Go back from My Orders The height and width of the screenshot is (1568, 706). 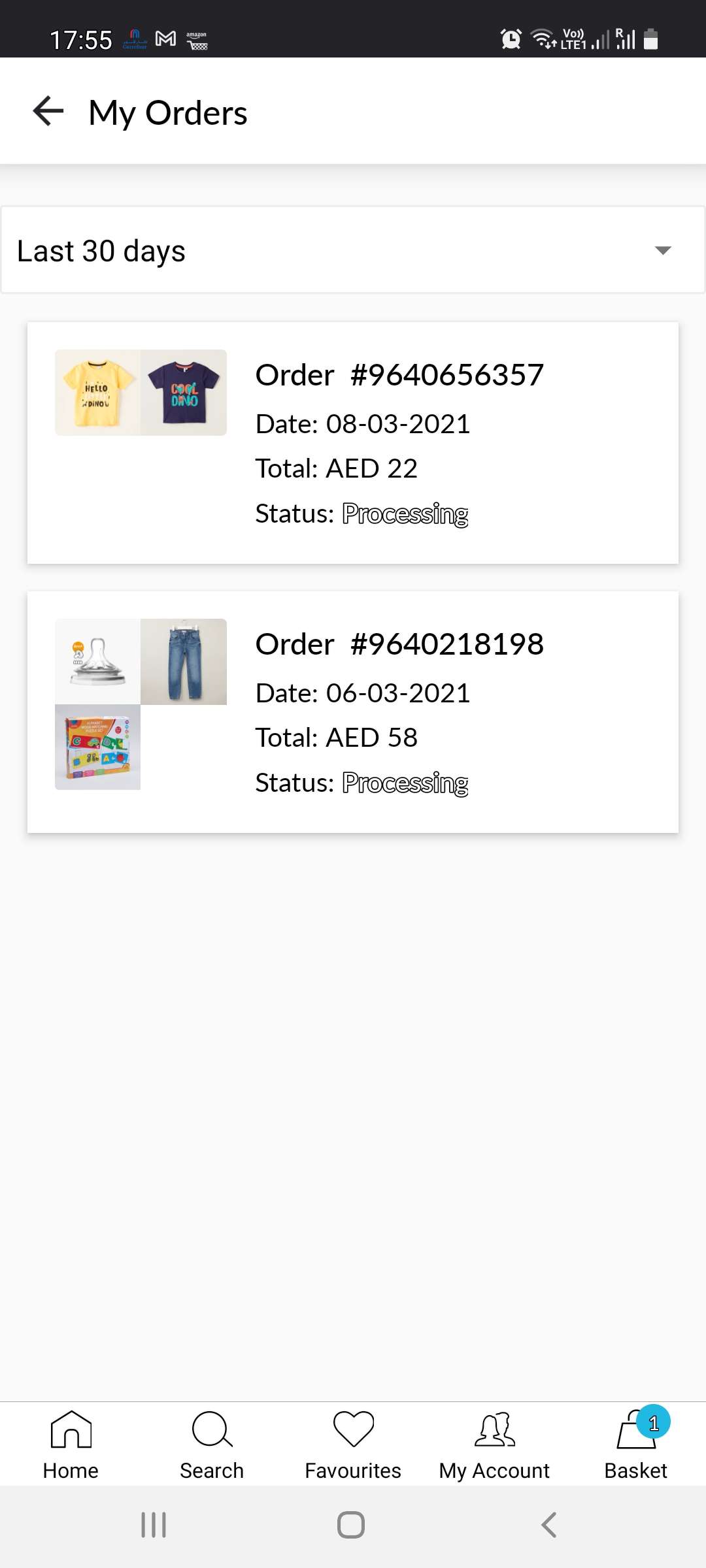tap(48, 111)
